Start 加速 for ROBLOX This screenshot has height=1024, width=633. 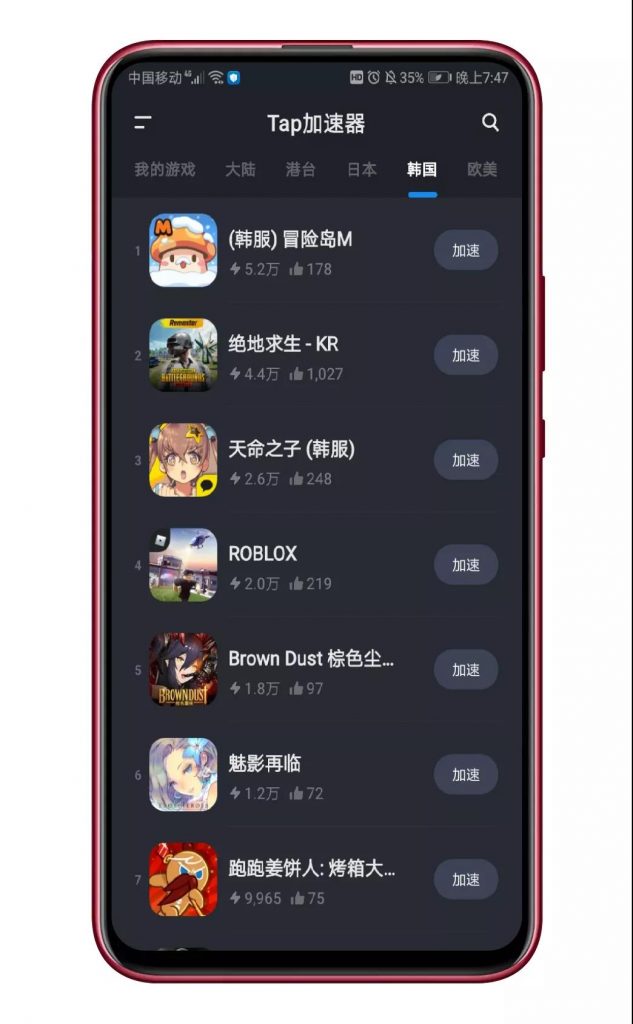(466, 565)
